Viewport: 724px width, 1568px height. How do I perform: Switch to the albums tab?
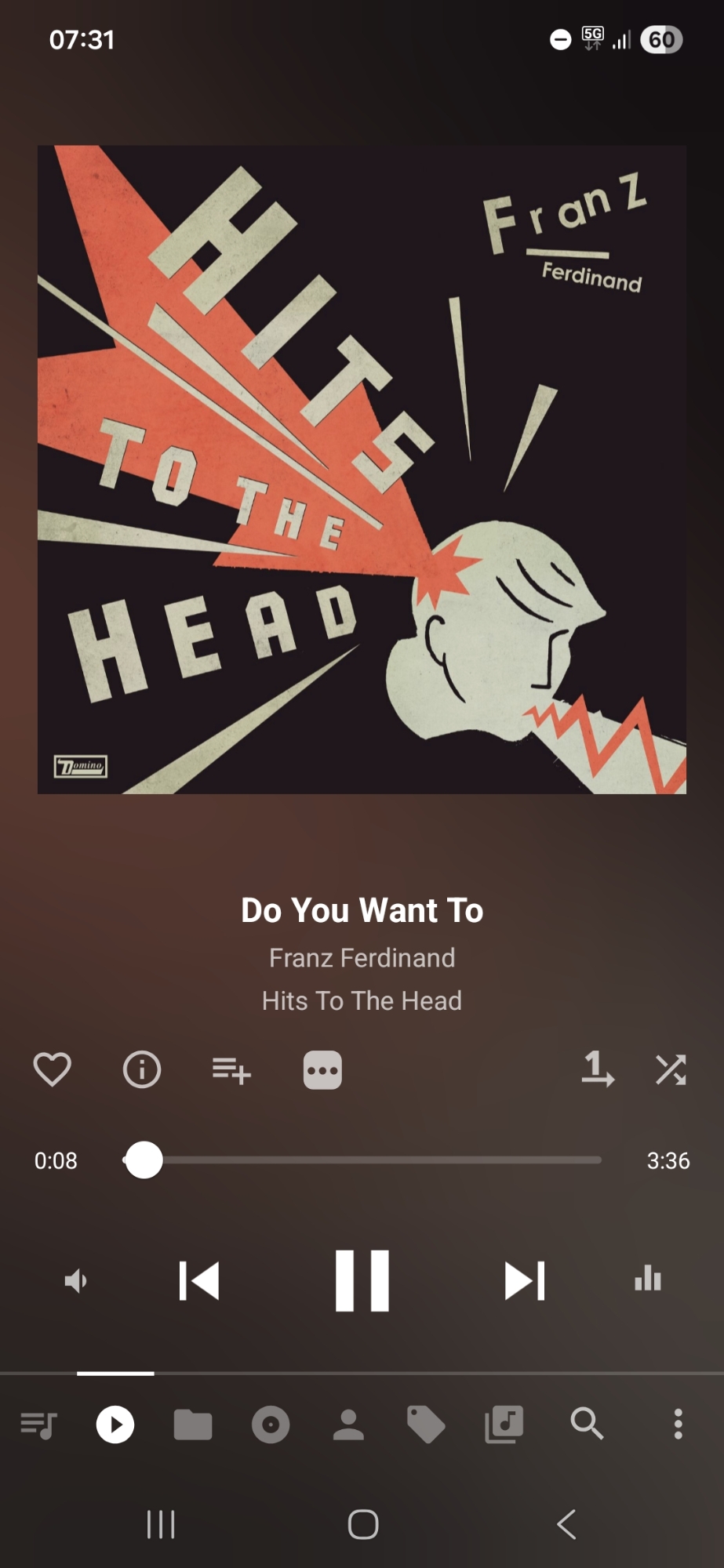point(271,1425)
